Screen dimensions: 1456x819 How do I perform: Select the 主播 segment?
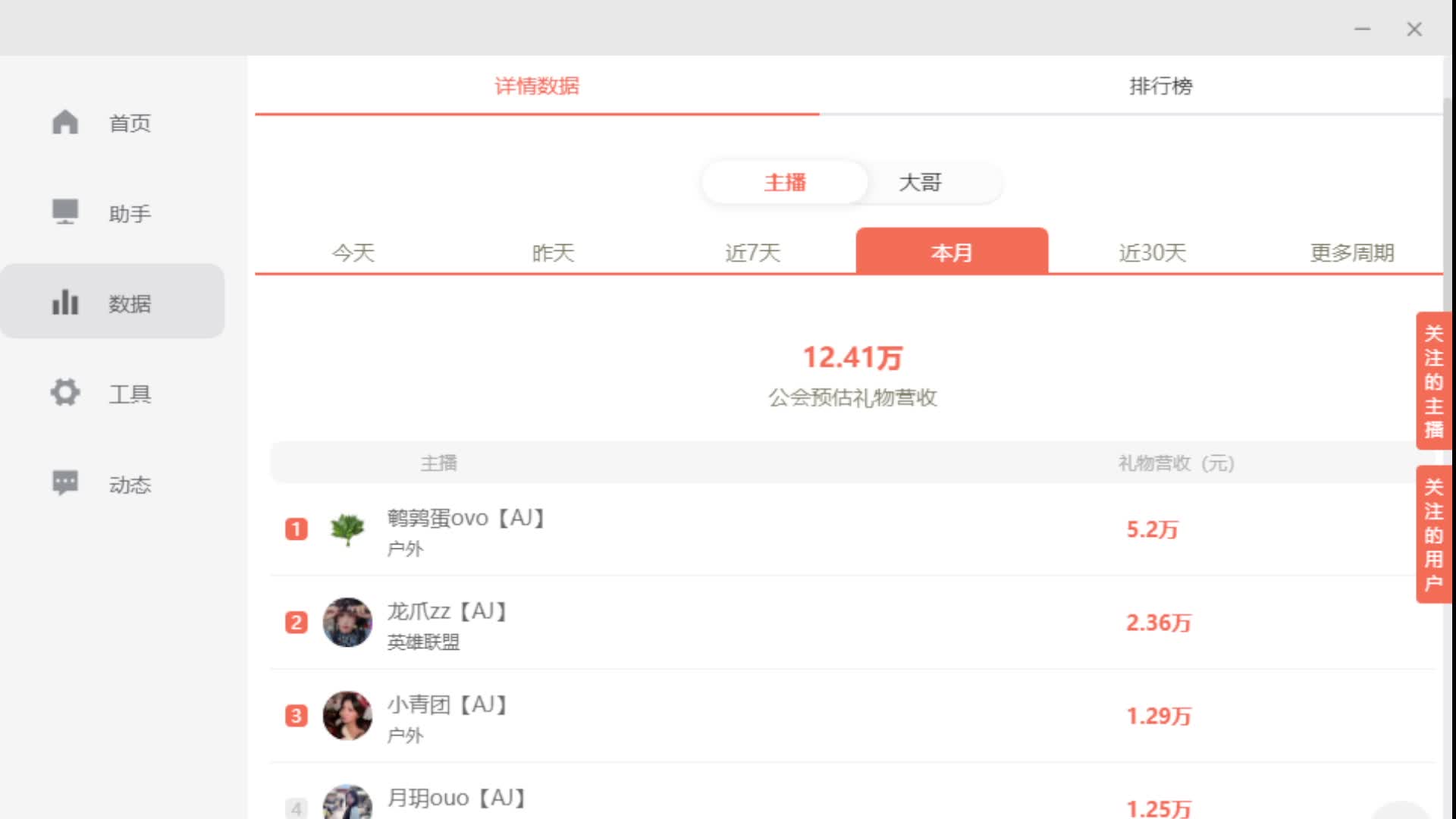click(x=785, y=183)
